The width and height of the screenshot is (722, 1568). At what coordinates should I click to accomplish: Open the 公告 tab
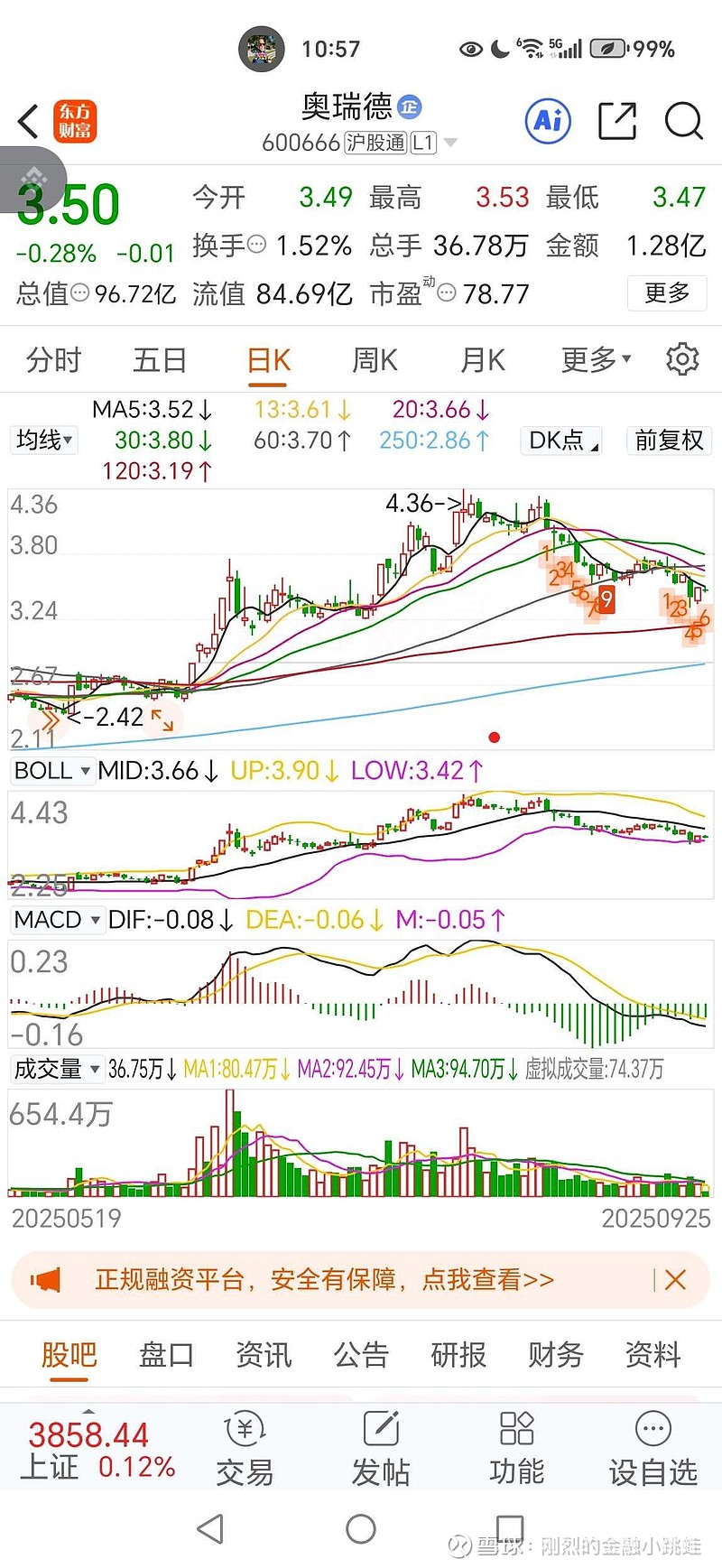click(x=361, y=1355)
